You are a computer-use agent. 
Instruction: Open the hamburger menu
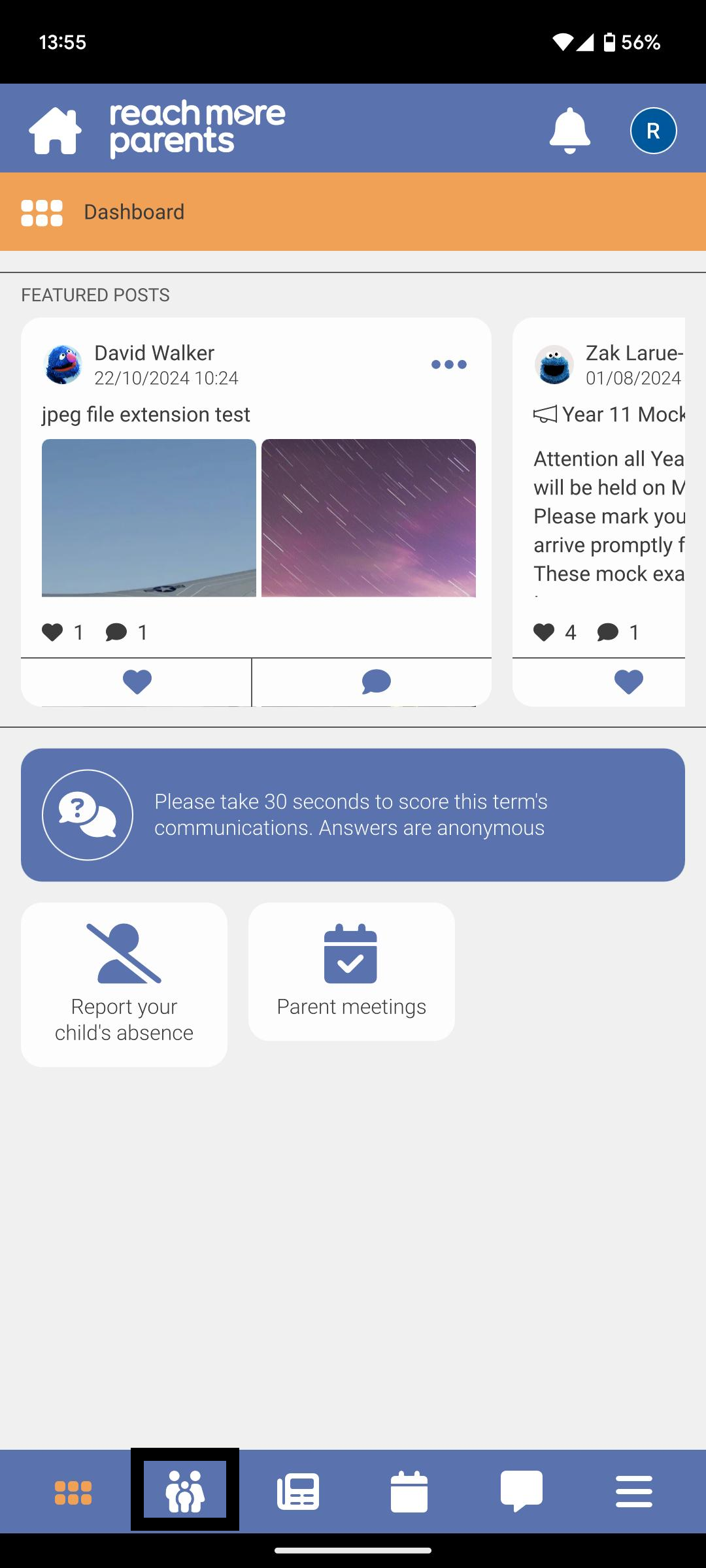[633, 1492]
